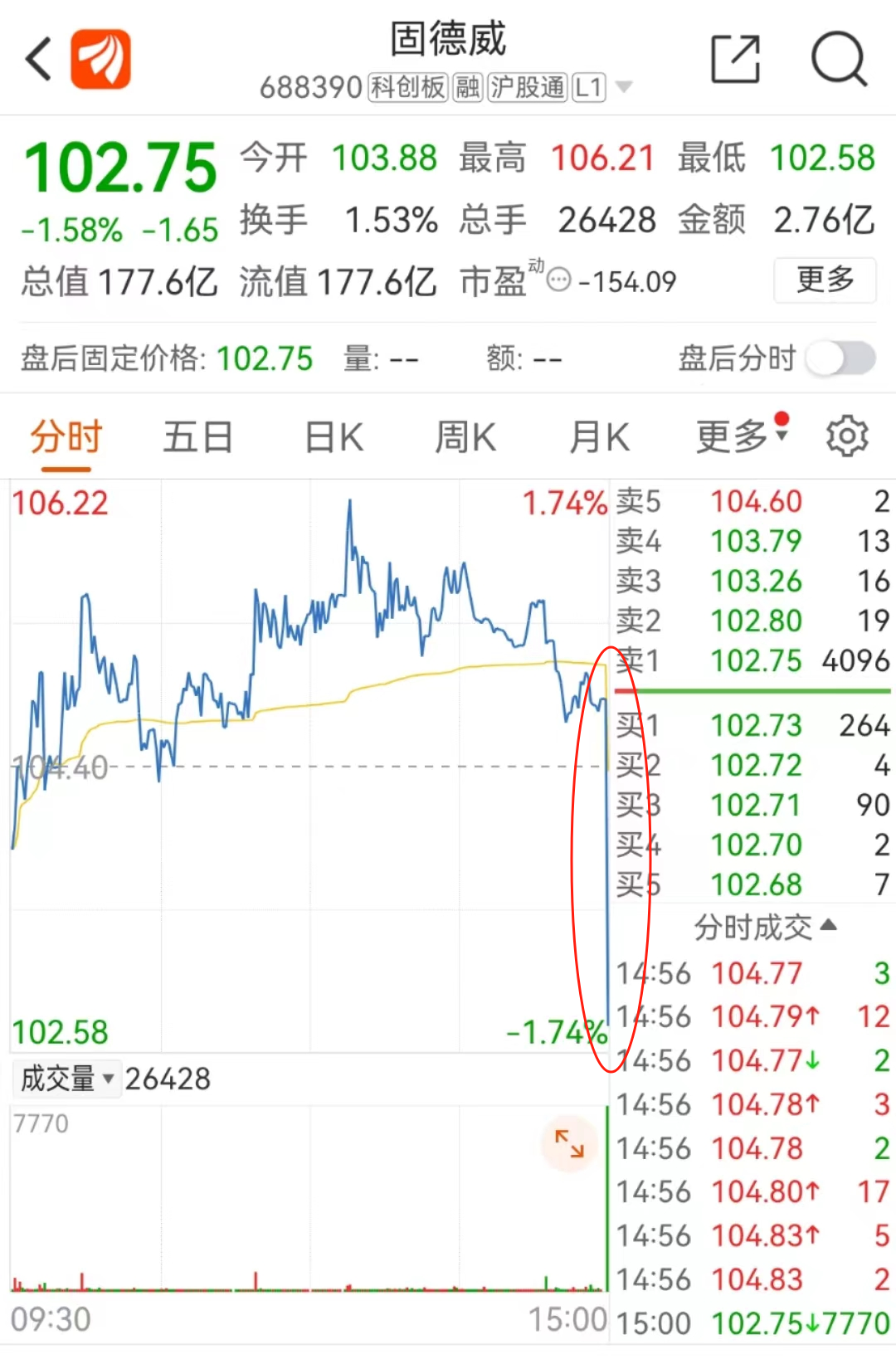Expand the chart to fullscreen
The height and width of the screenshot is (1364, 896).
569,1143
